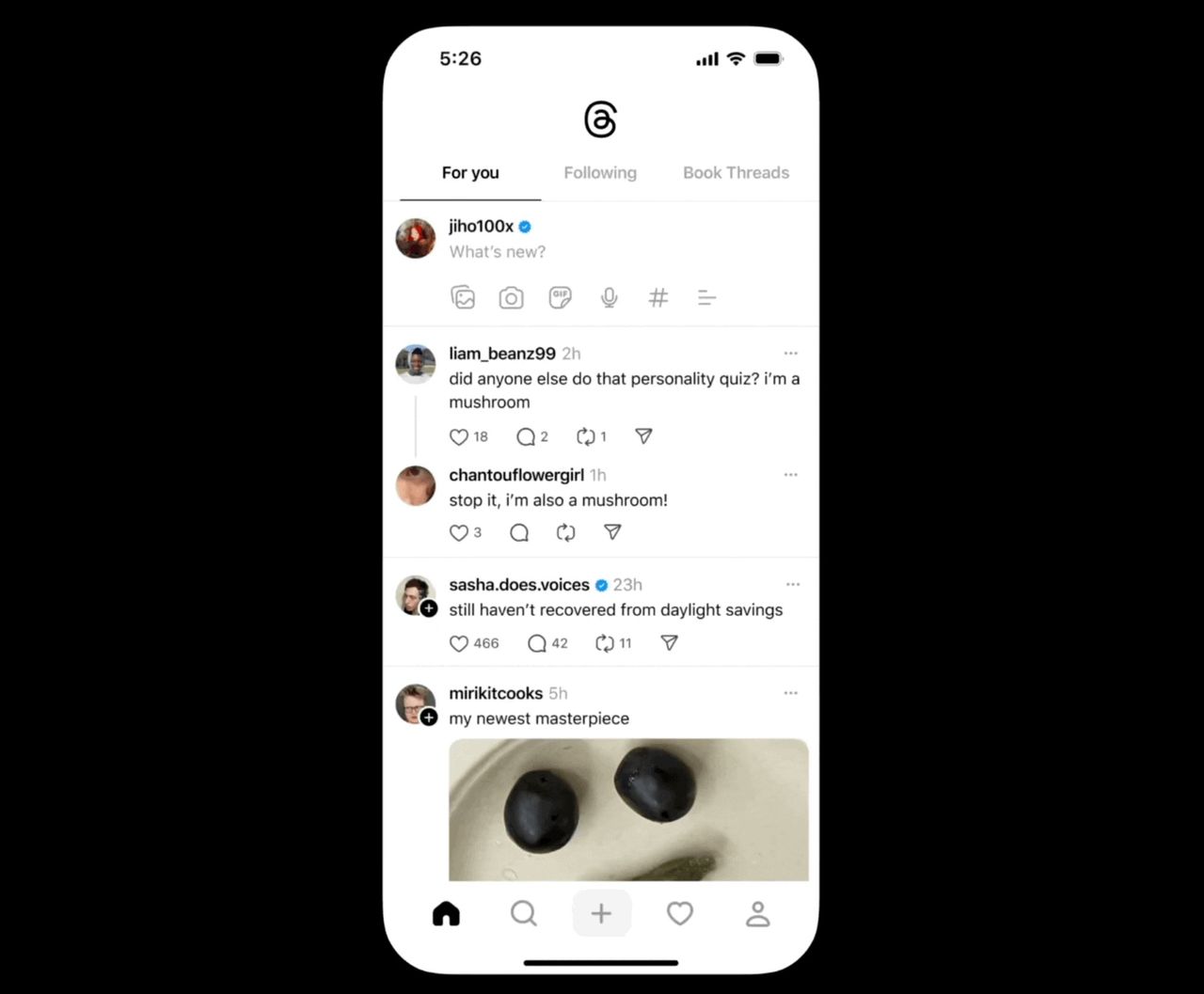Screen dimensions: 1204x994
Task: Share sasha.does.voices' daylight savings post
Action: coord(669,643)
